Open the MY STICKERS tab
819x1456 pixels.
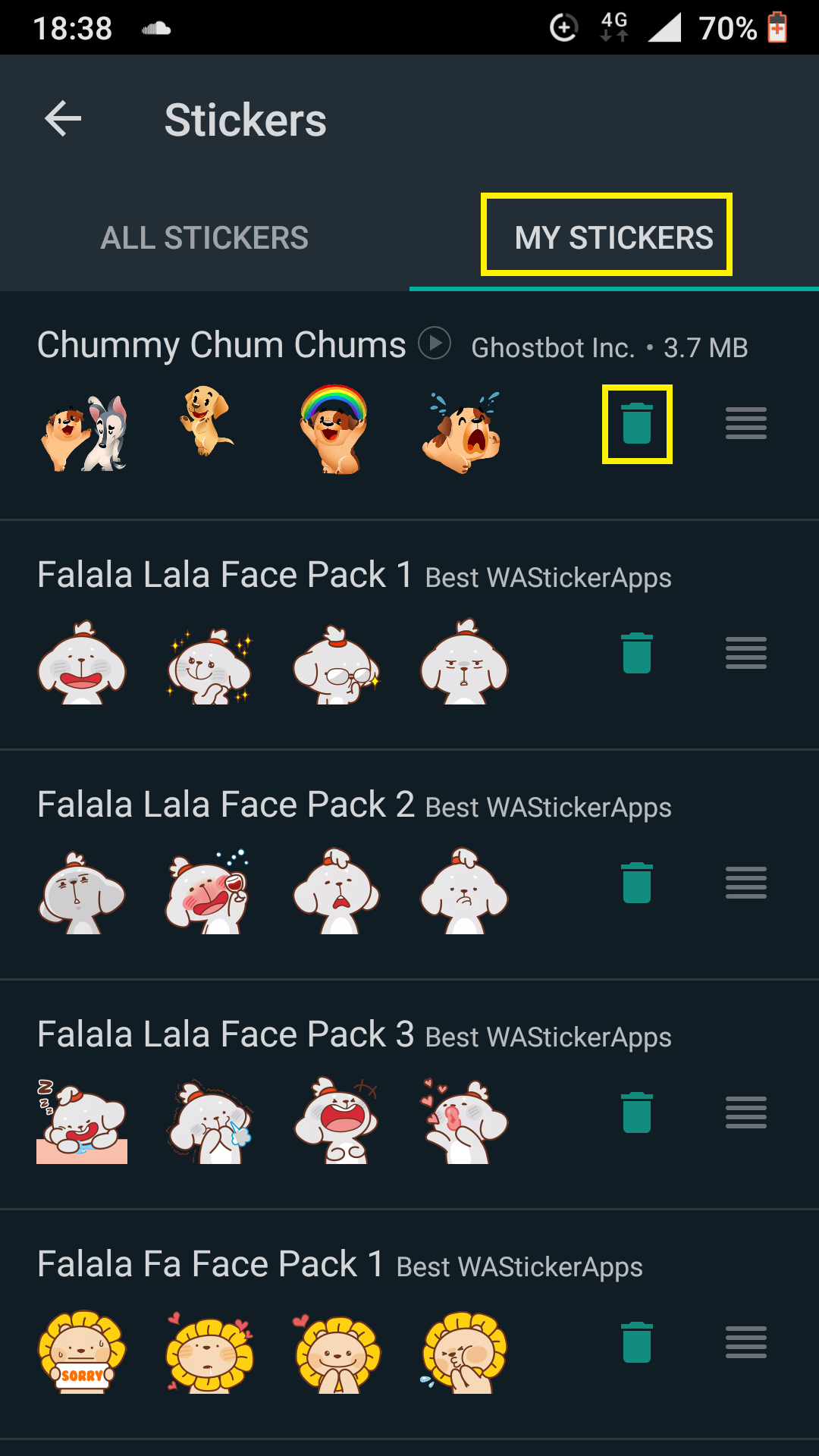pyautogui.click(x=614, y=237)
